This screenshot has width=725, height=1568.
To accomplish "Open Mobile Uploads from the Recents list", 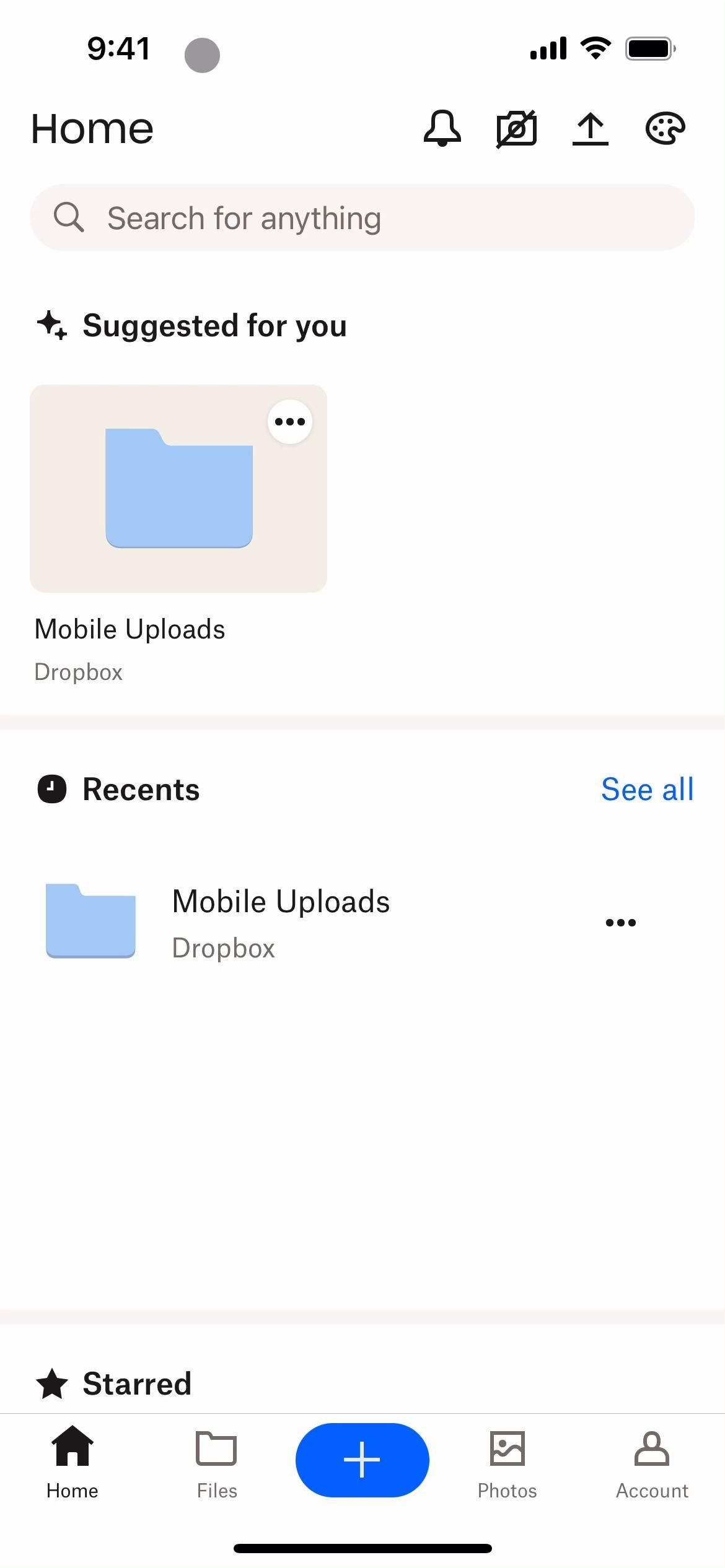I will pos(280,921).
